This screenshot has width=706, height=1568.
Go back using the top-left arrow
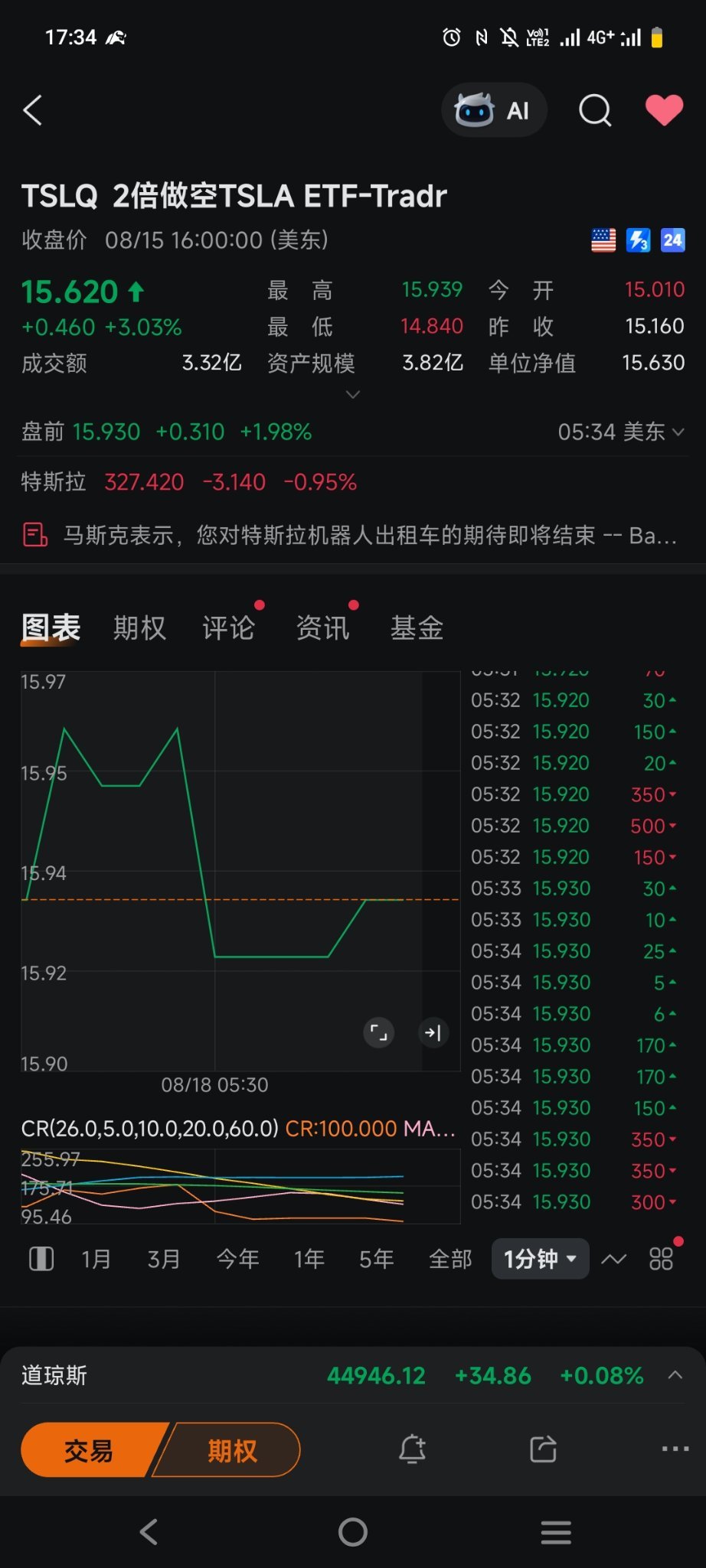tap(32, 110)
